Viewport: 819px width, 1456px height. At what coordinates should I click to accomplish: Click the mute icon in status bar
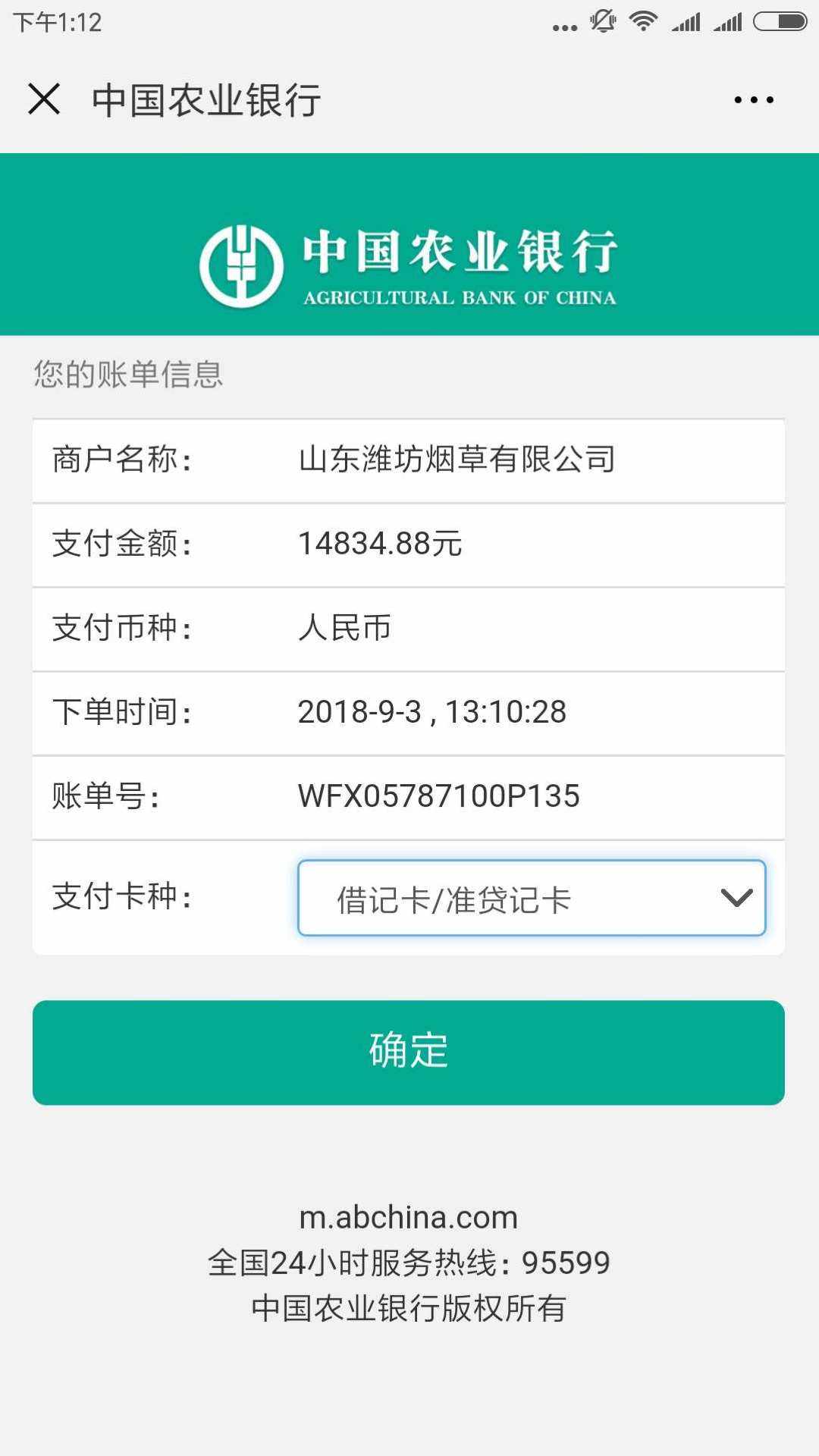(603, 21)
